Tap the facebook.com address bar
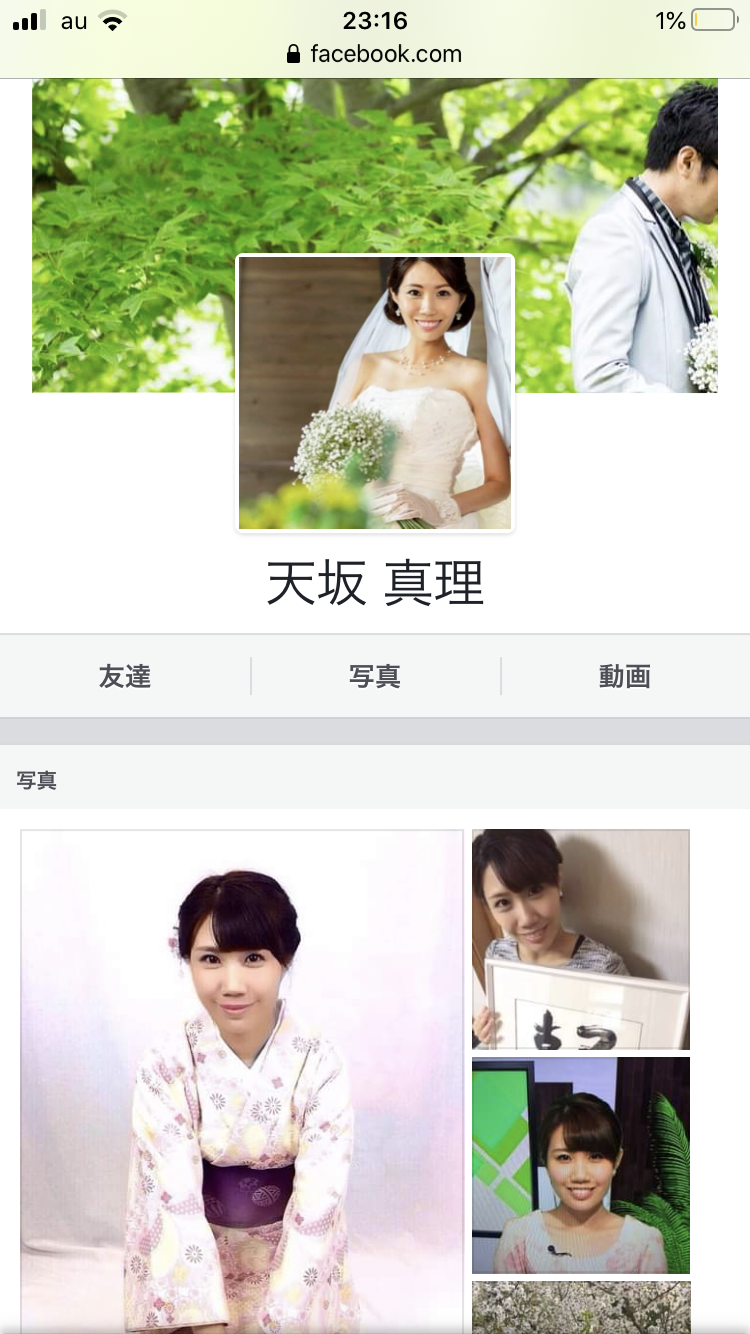 click(x=375, y=54)
